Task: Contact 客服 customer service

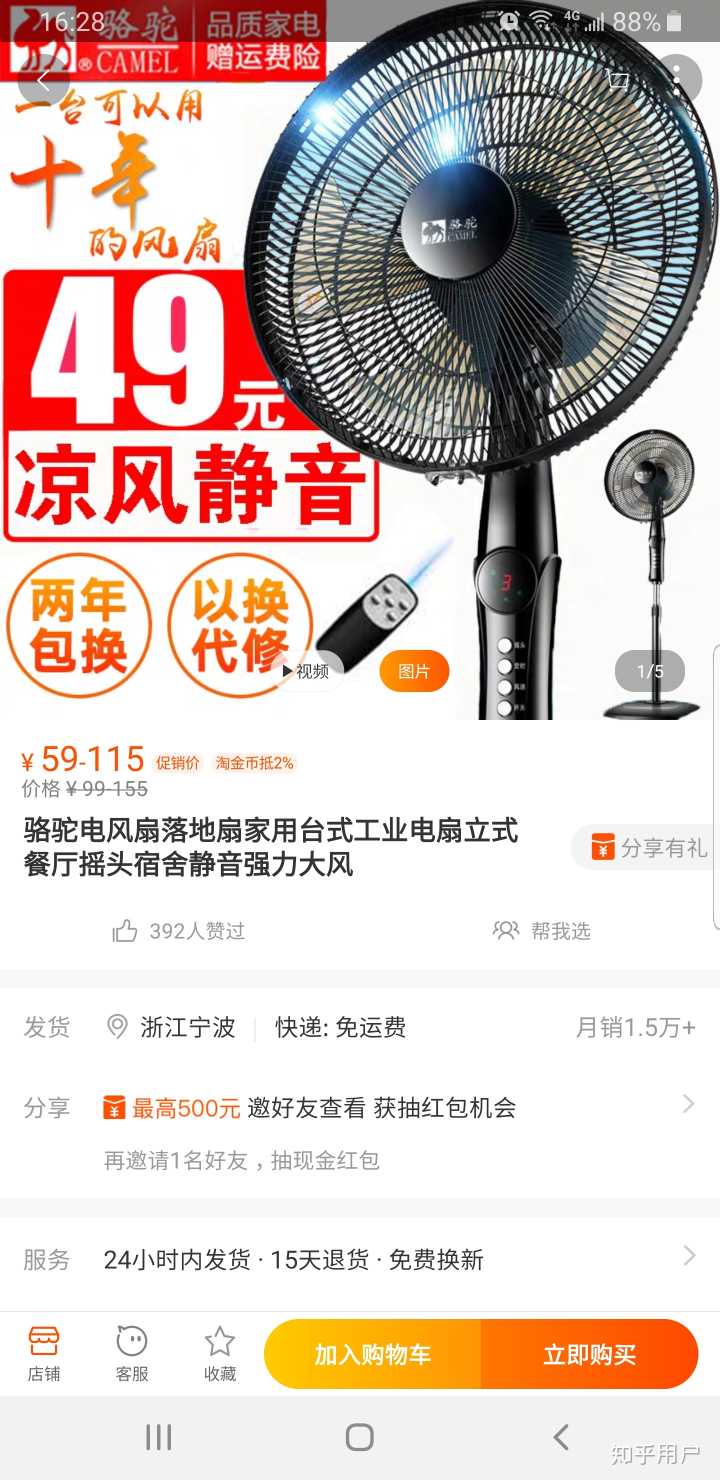Action: [132, 1354]
